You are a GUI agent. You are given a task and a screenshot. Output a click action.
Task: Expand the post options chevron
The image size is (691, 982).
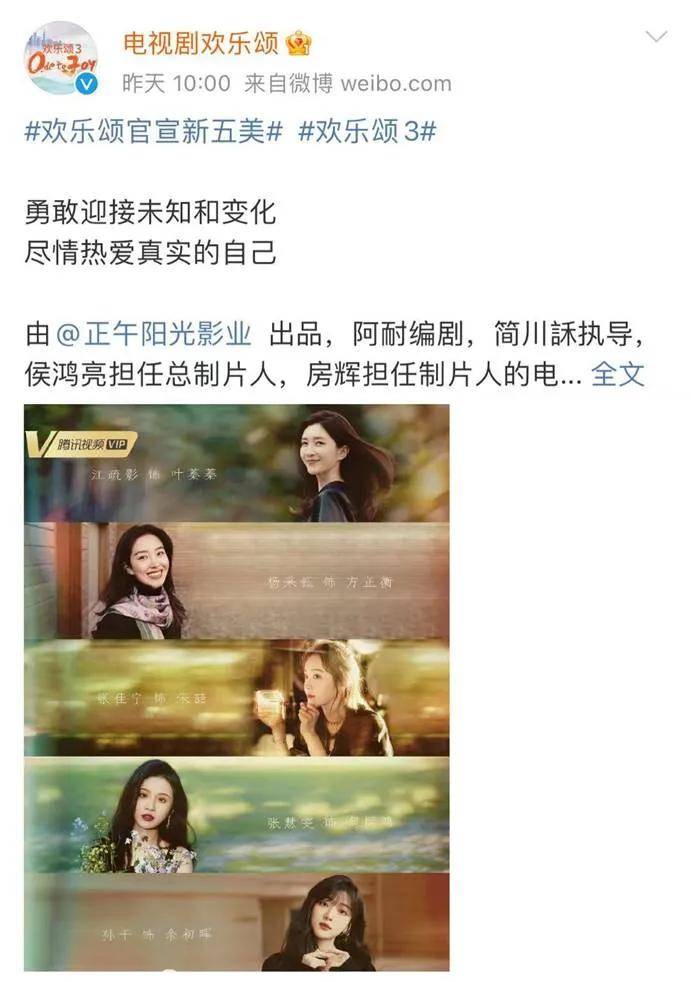click(x=656, y=38)
